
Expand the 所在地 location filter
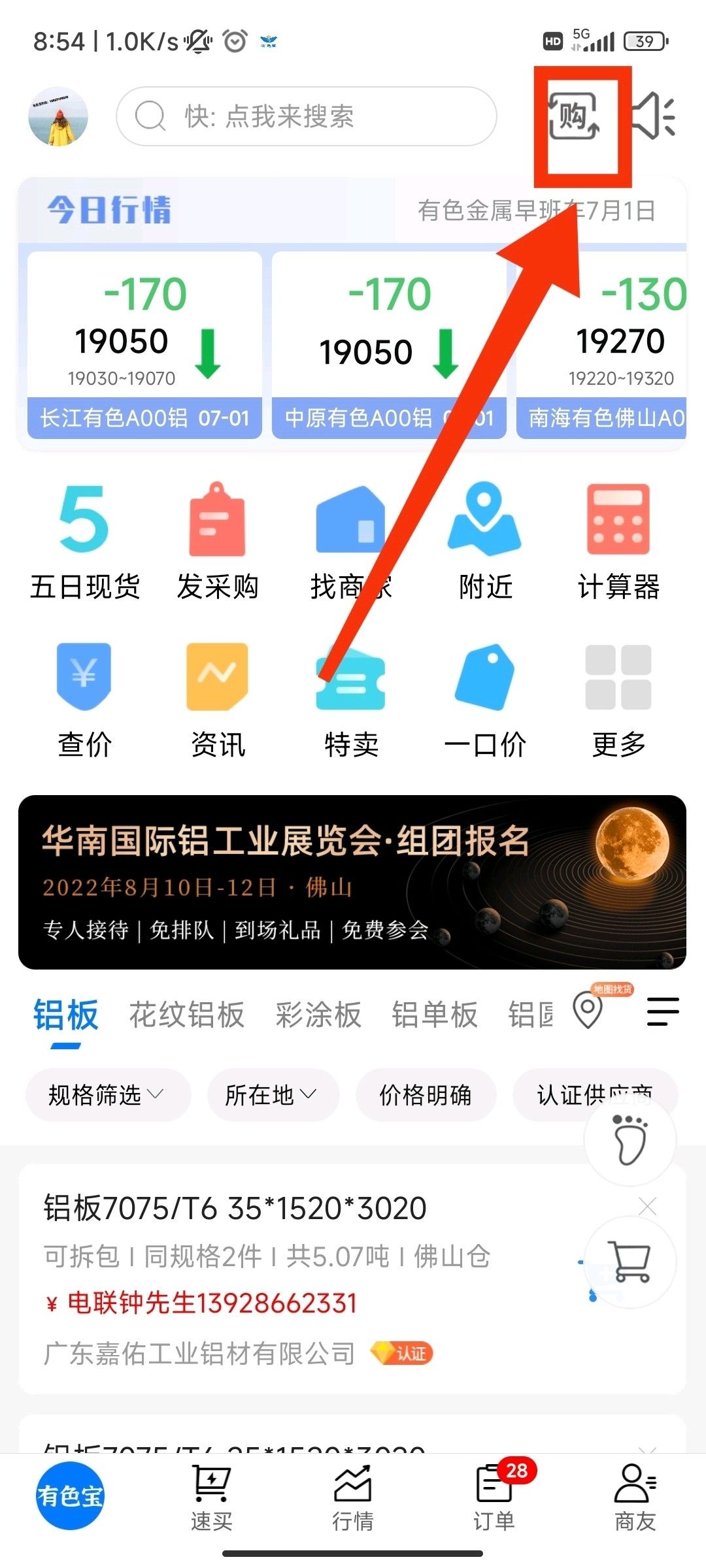coord(273,1095)
